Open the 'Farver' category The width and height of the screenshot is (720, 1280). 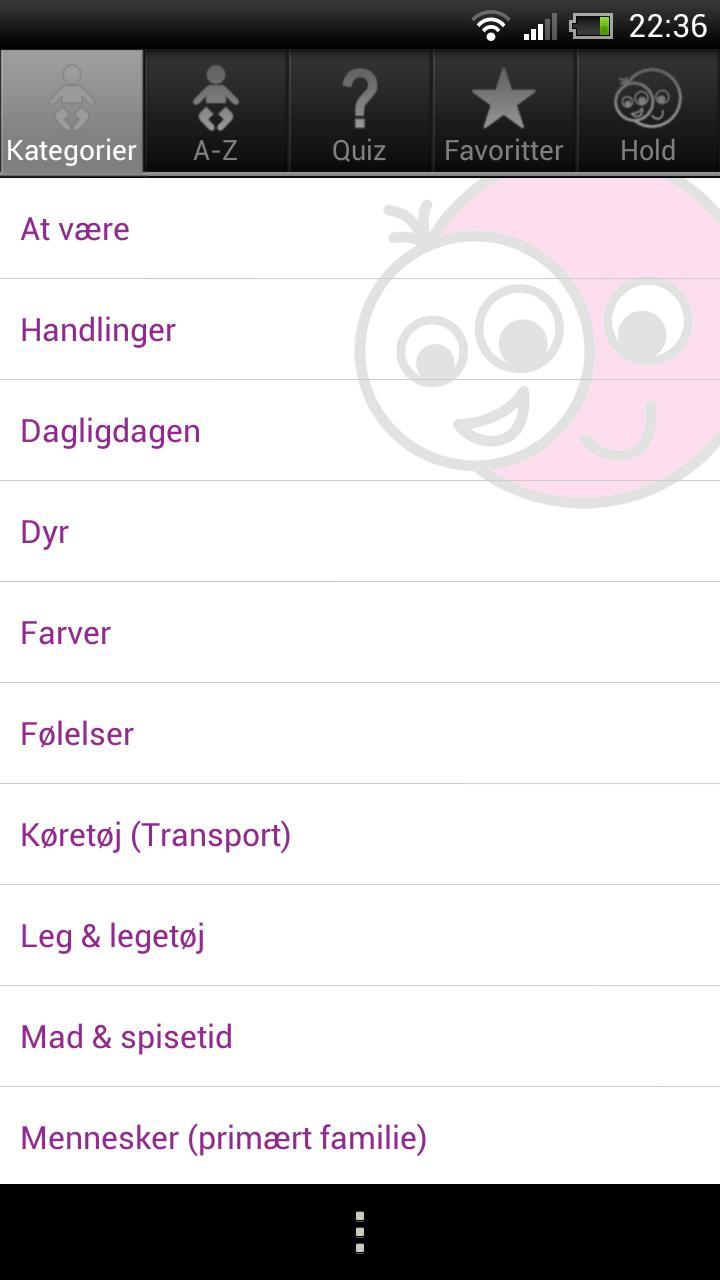[65, 633]
